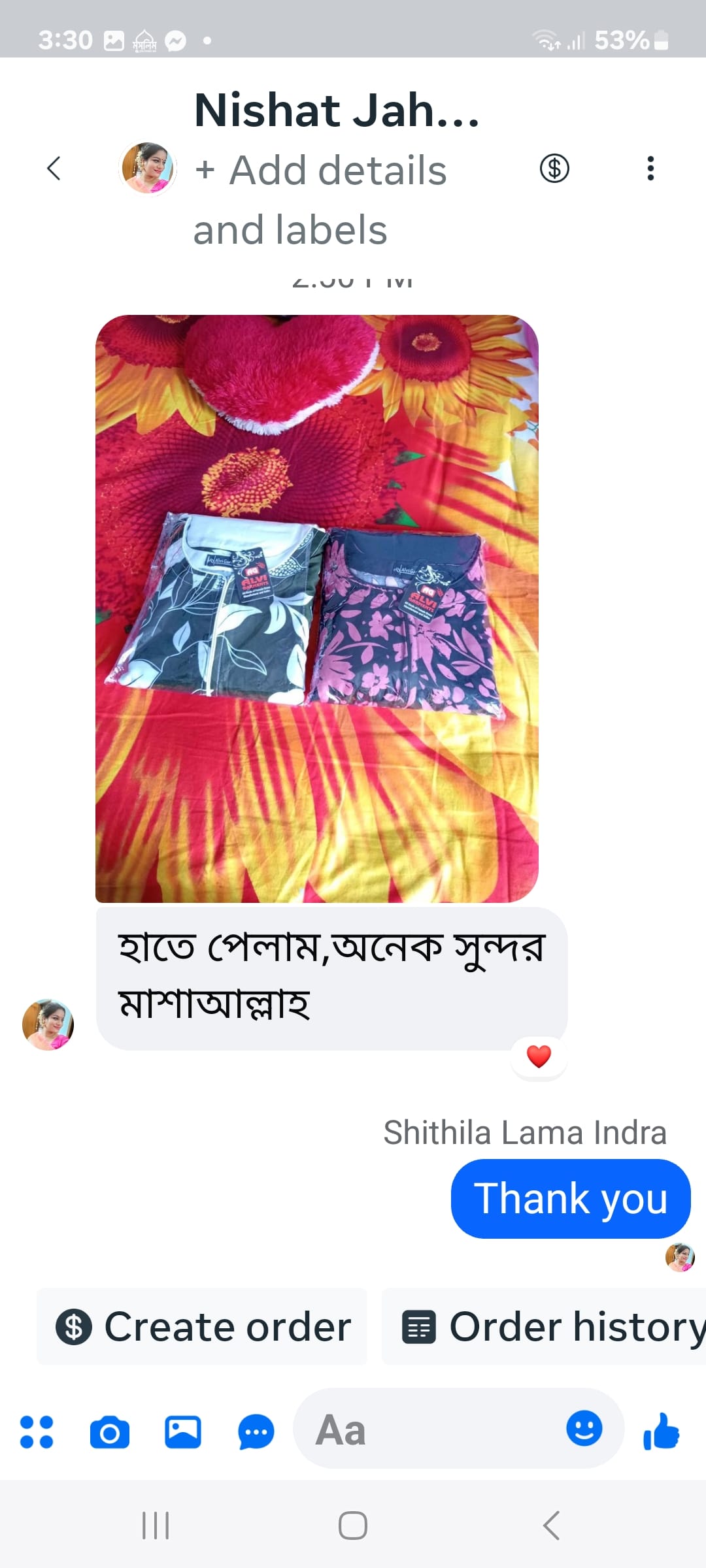The image size is (706, 1568).
Task: Tap the Create order button
Action: 203,1327
